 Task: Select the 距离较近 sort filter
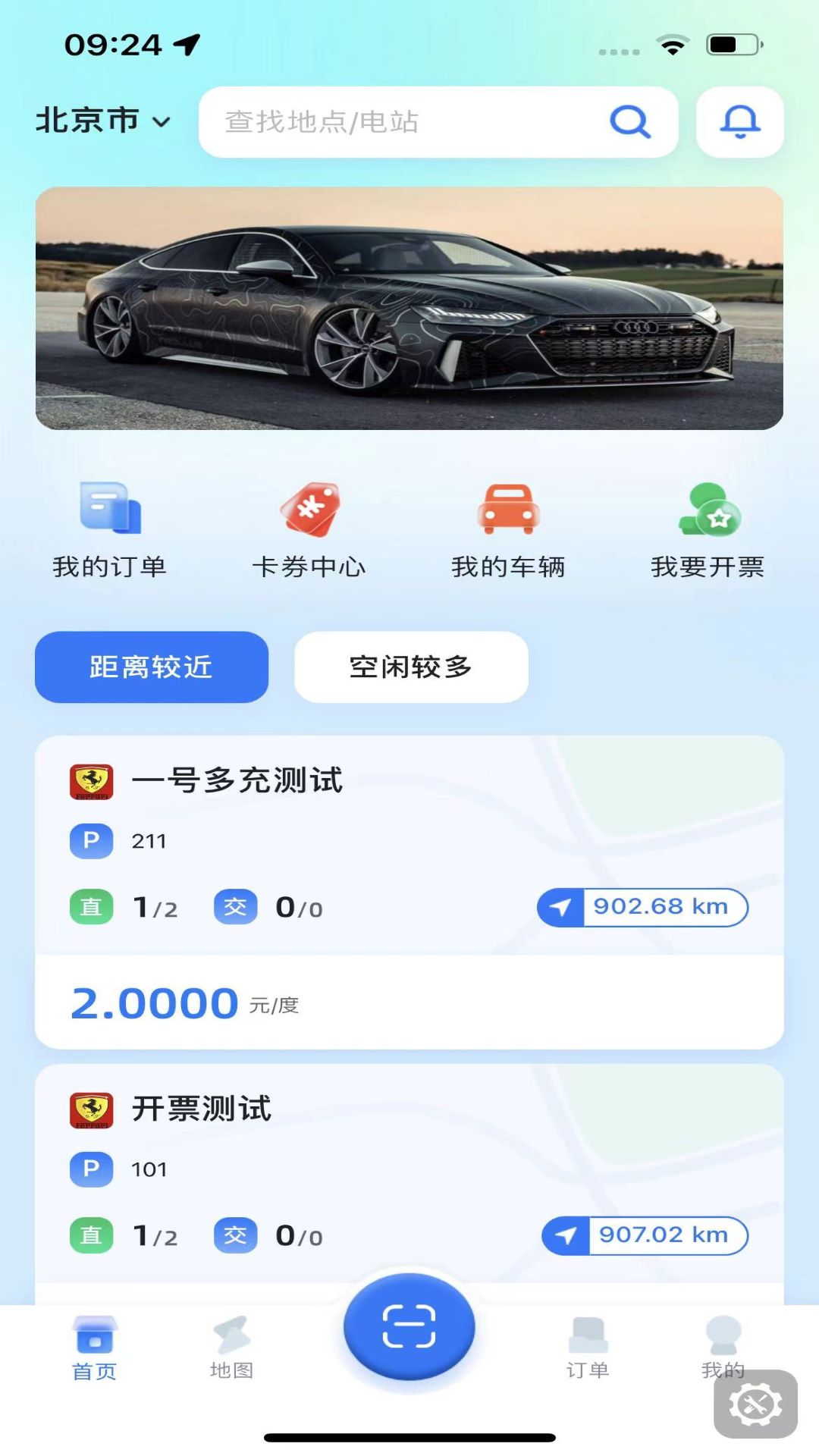[x=151, y=667]
